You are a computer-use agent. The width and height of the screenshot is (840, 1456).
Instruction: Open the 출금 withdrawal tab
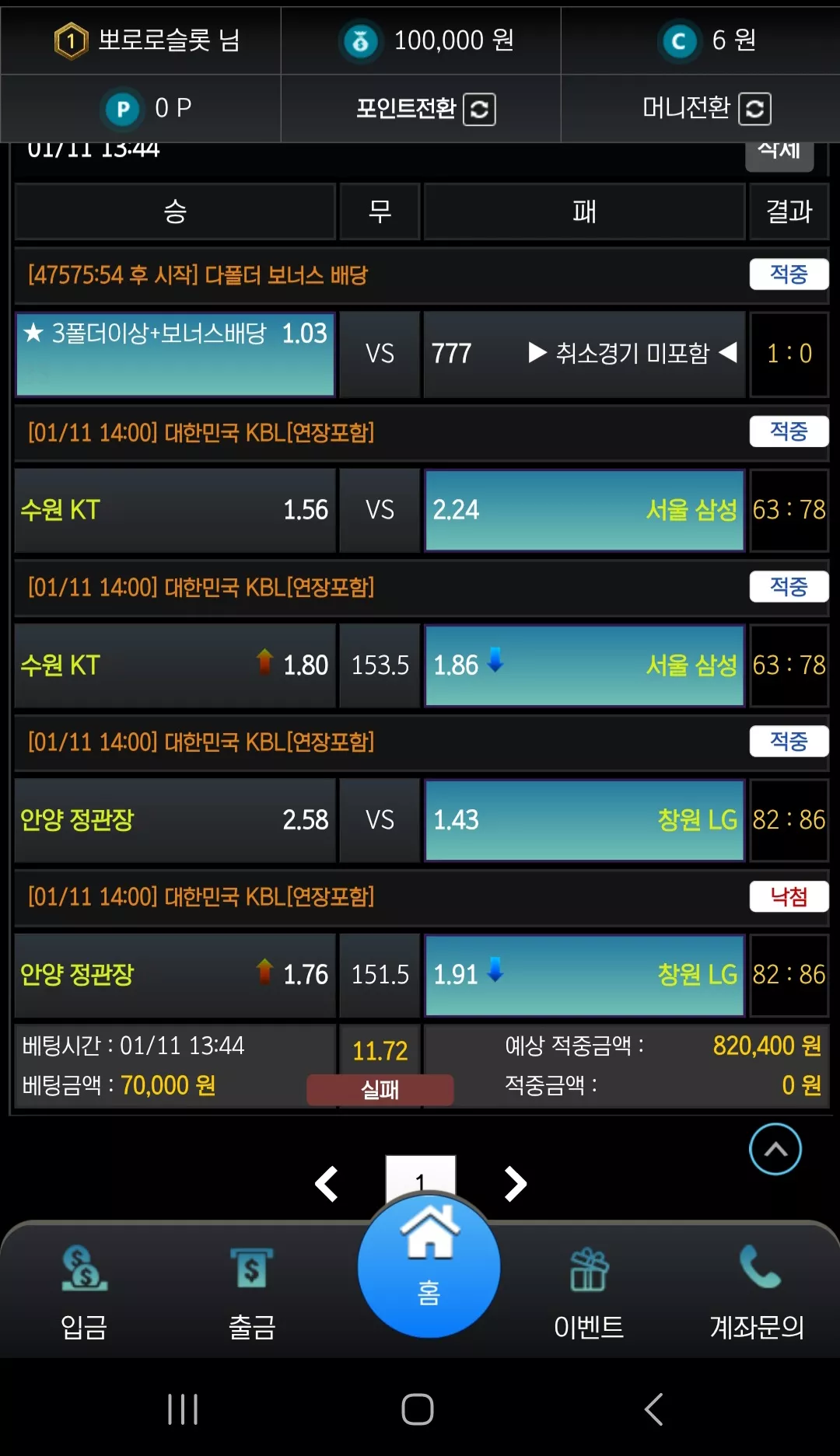(252, 1292)
